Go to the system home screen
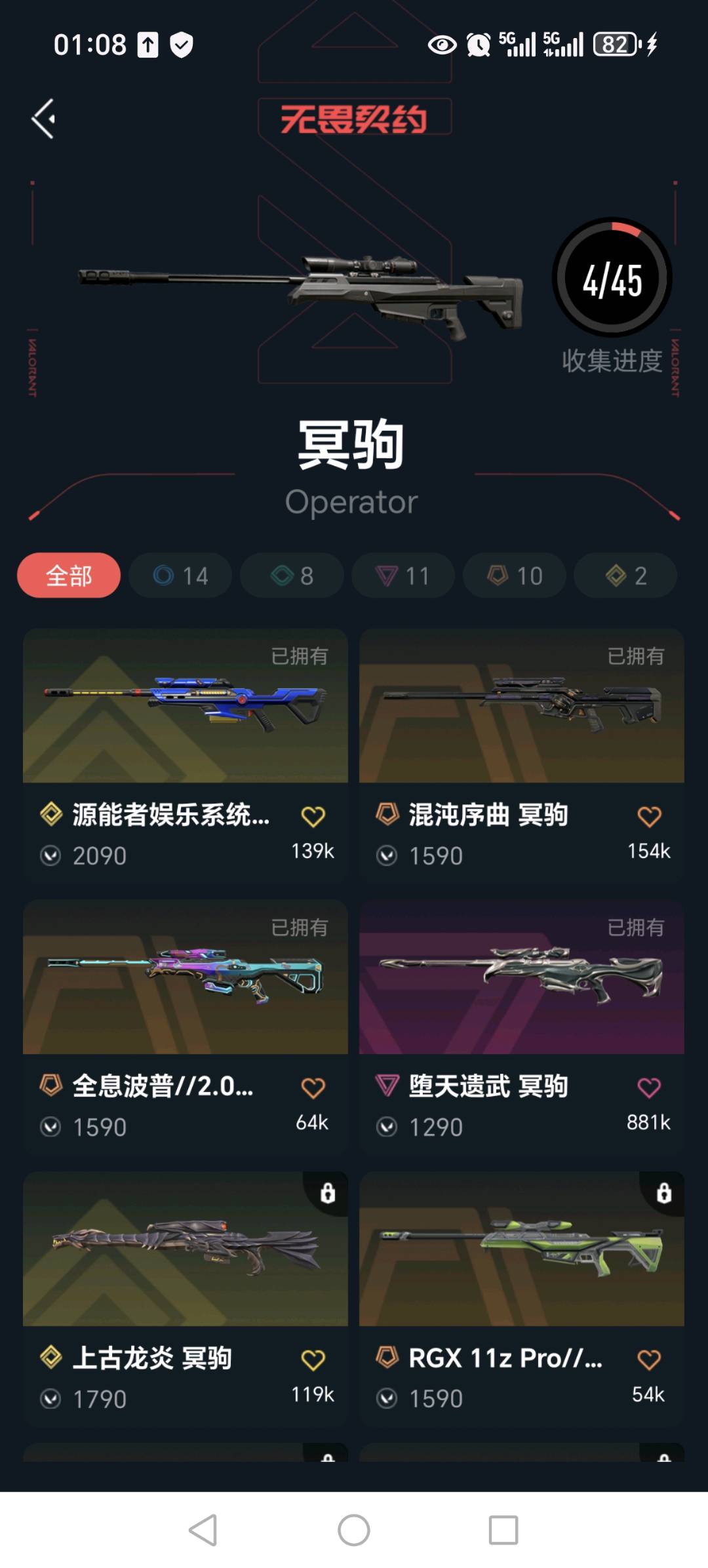The image size is (708, 1568). [x=354, y=1530]
